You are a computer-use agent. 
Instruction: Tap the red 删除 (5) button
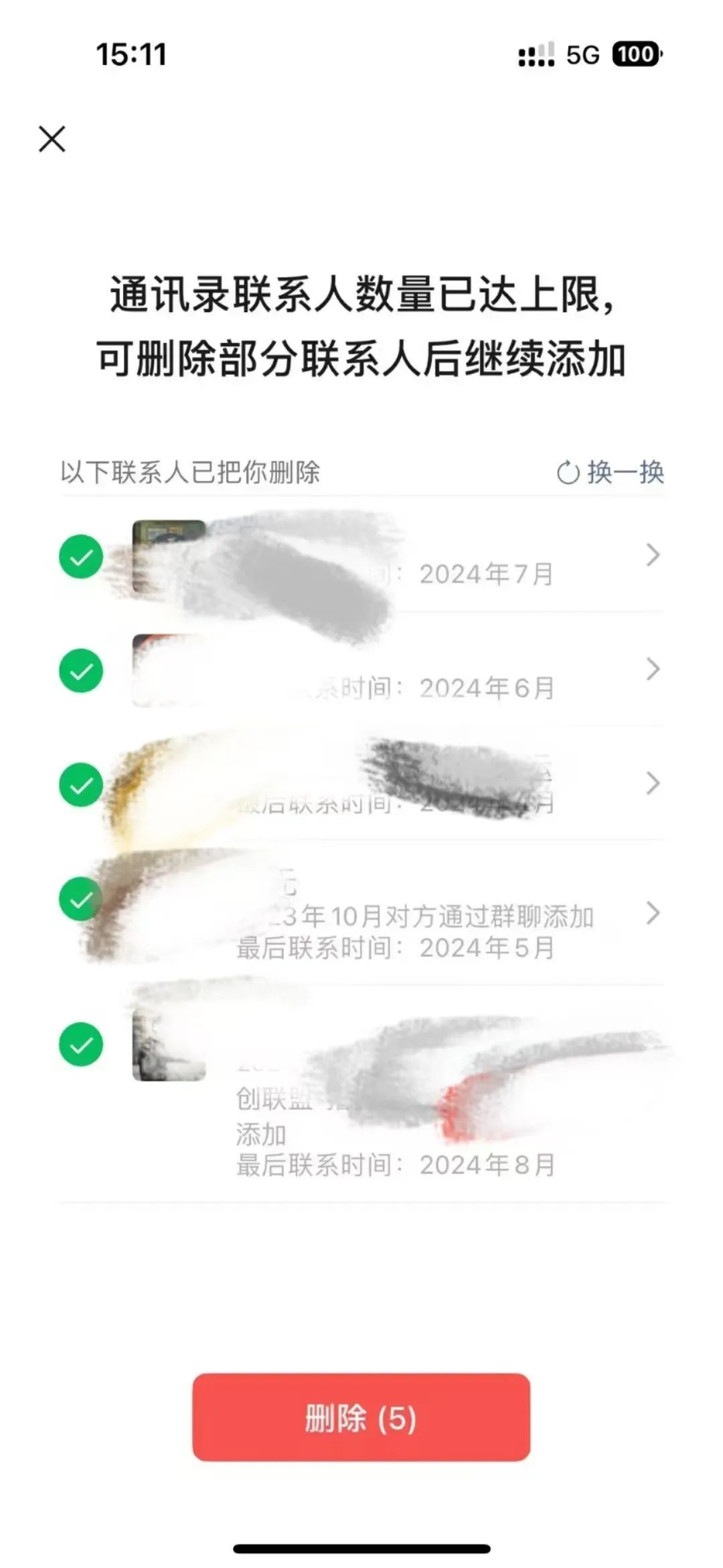(x=361, y=1417)
